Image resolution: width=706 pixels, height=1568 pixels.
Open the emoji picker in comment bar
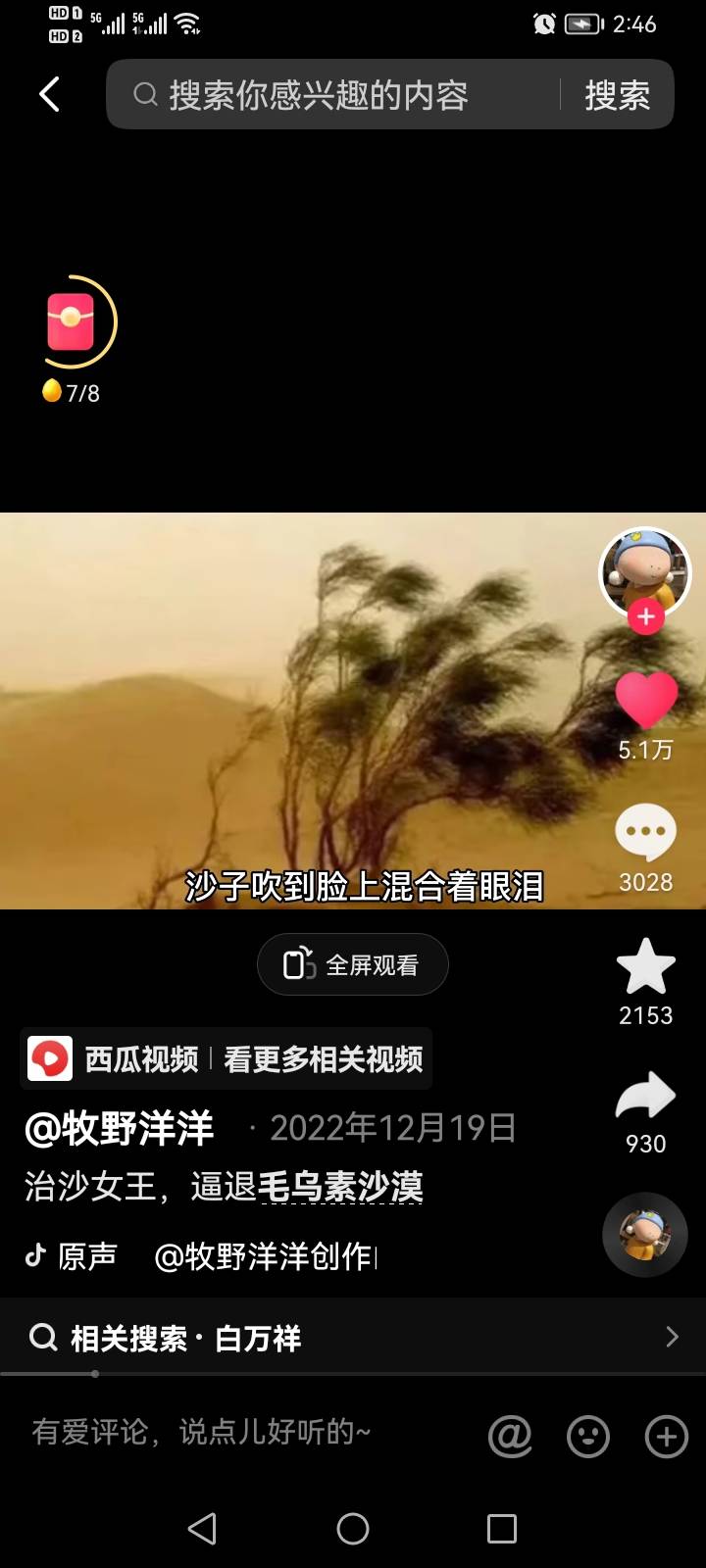coord(588,1438)
